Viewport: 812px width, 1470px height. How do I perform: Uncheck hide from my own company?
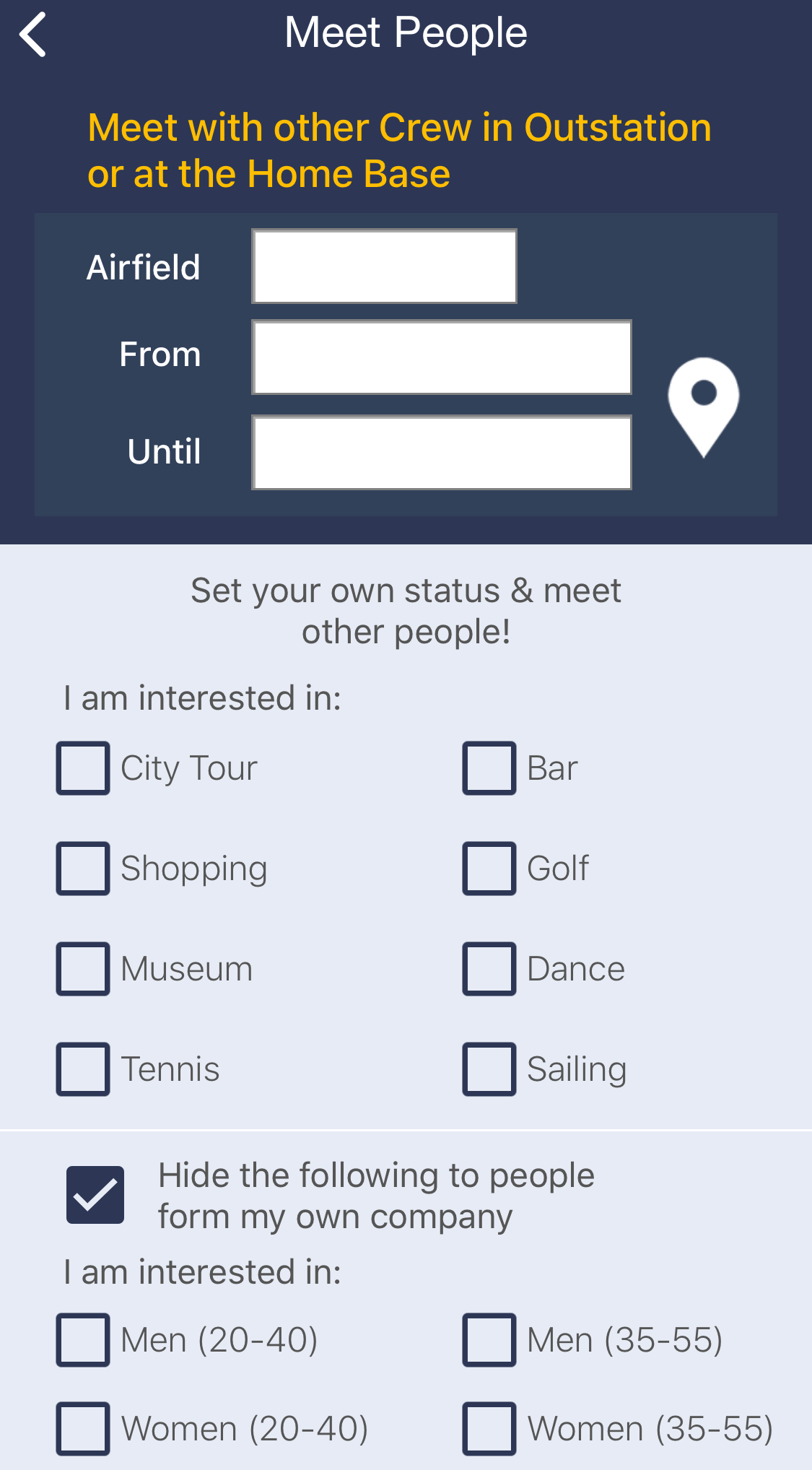95,1195
